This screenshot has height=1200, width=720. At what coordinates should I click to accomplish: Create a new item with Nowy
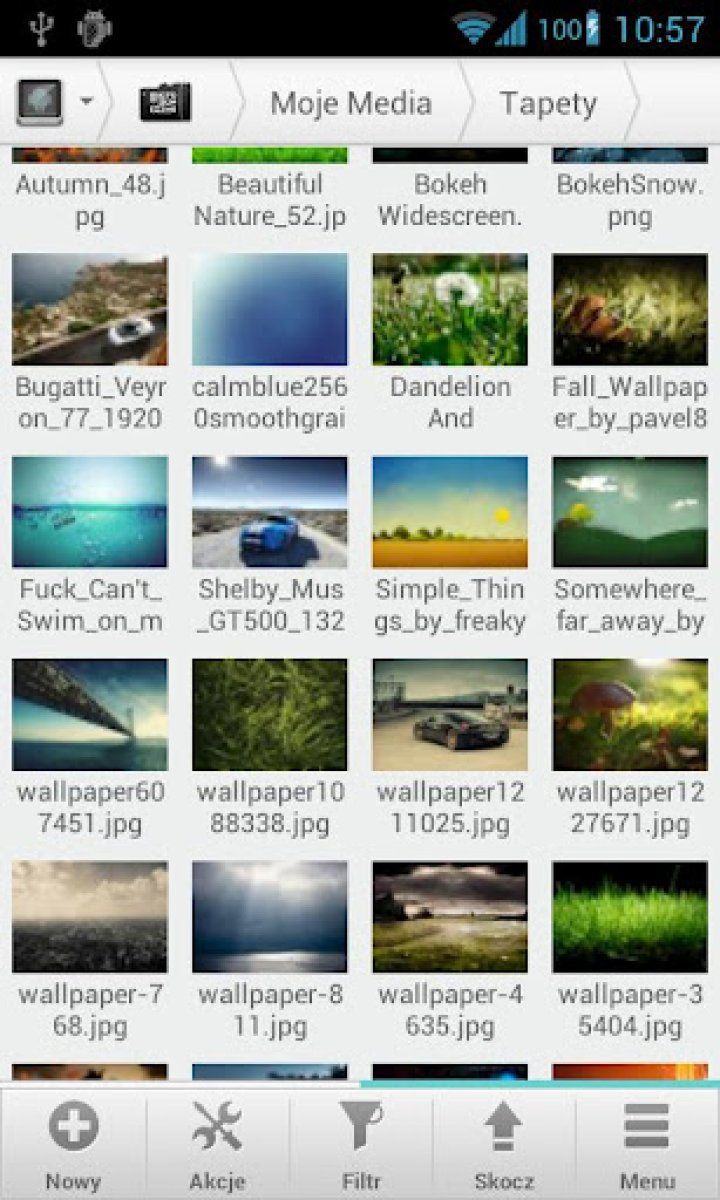(x=73, y=1143)
